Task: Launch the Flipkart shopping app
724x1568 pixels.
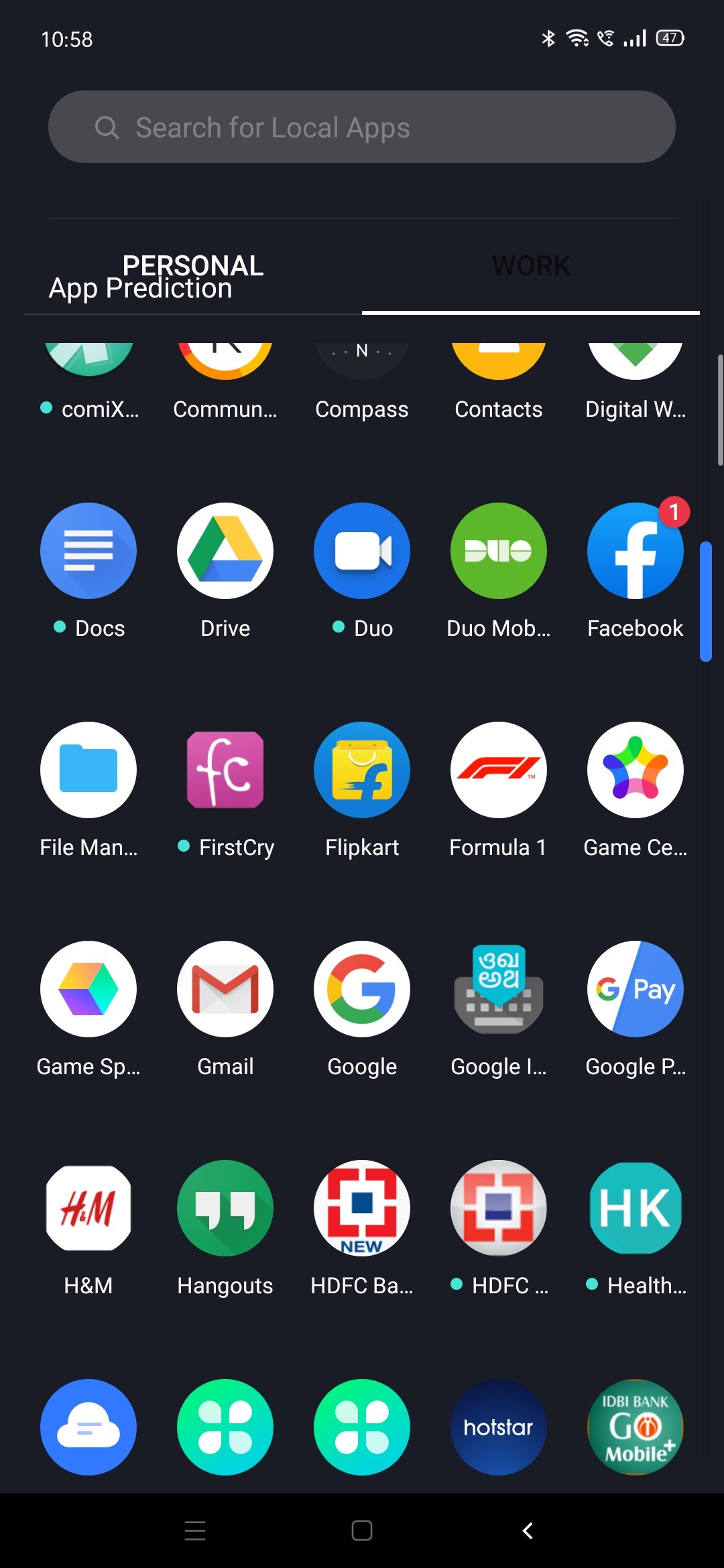Action: pos(361,770)
